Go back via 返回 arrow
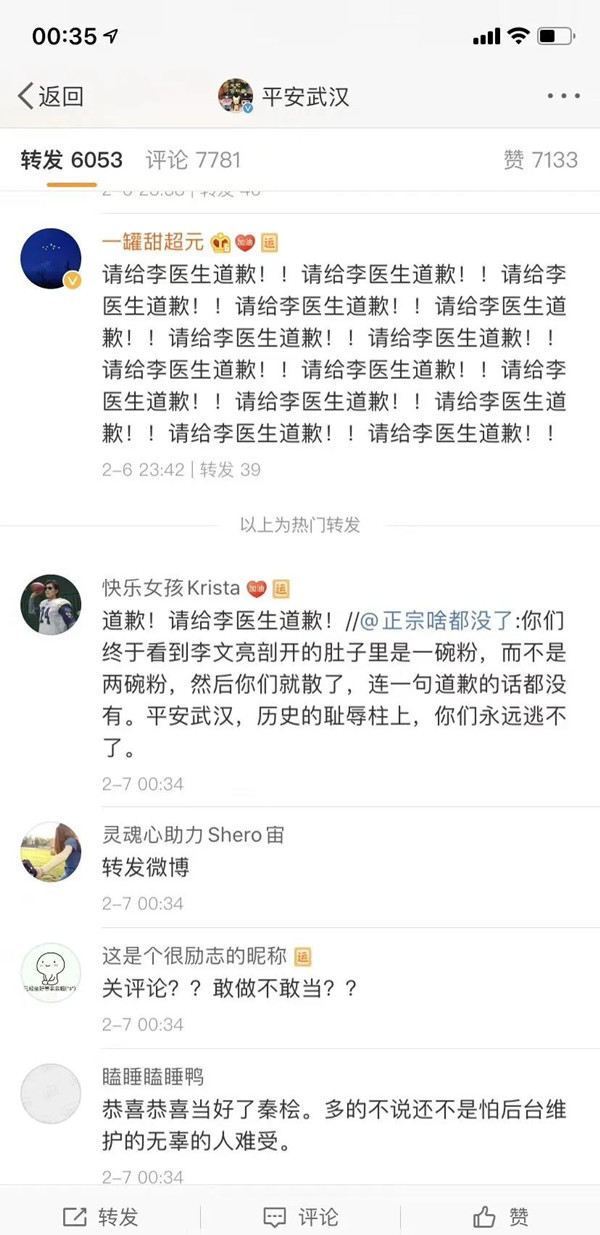Screen dimensions: 600x1235 (x=50, y=97)
